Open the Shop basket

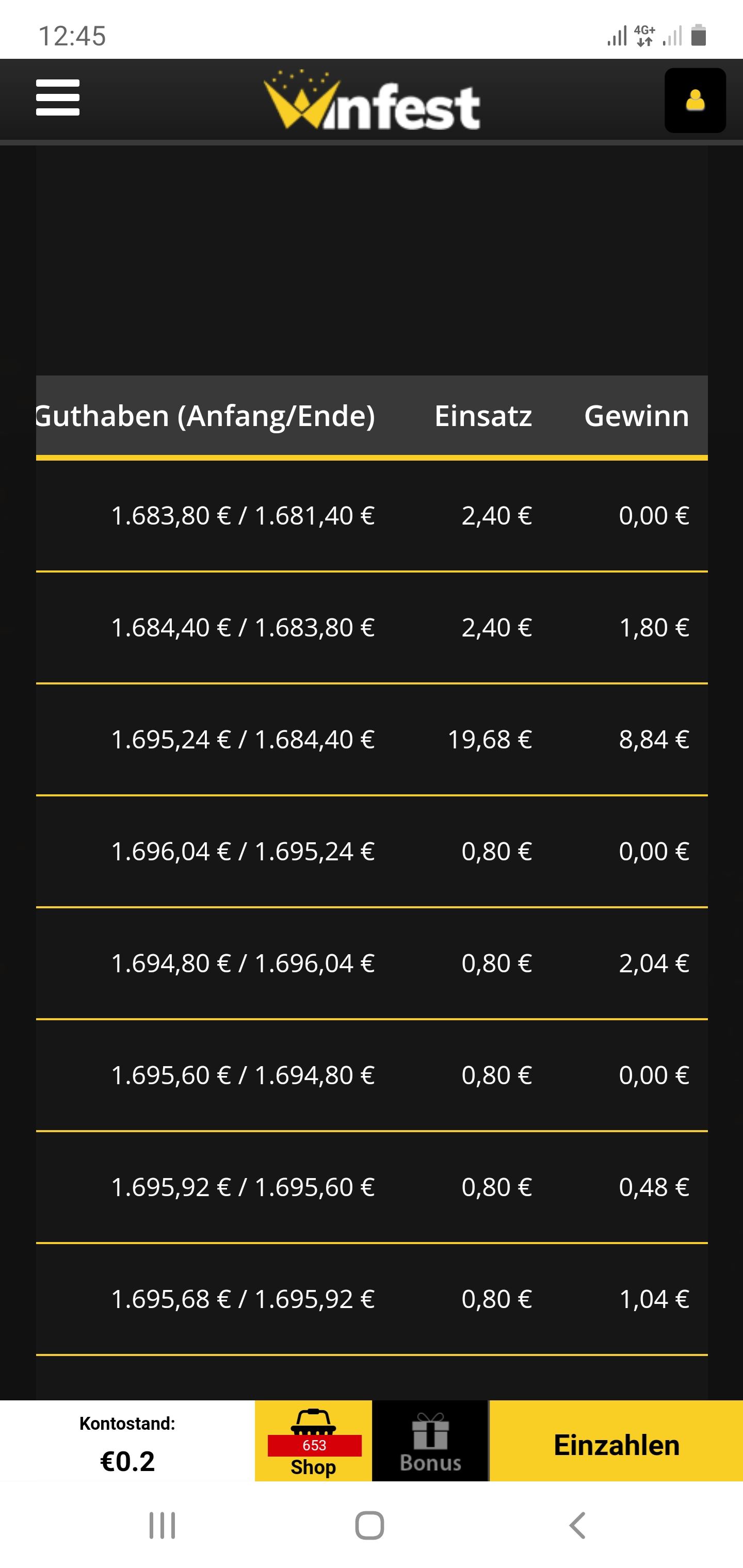coord(313,1440)
